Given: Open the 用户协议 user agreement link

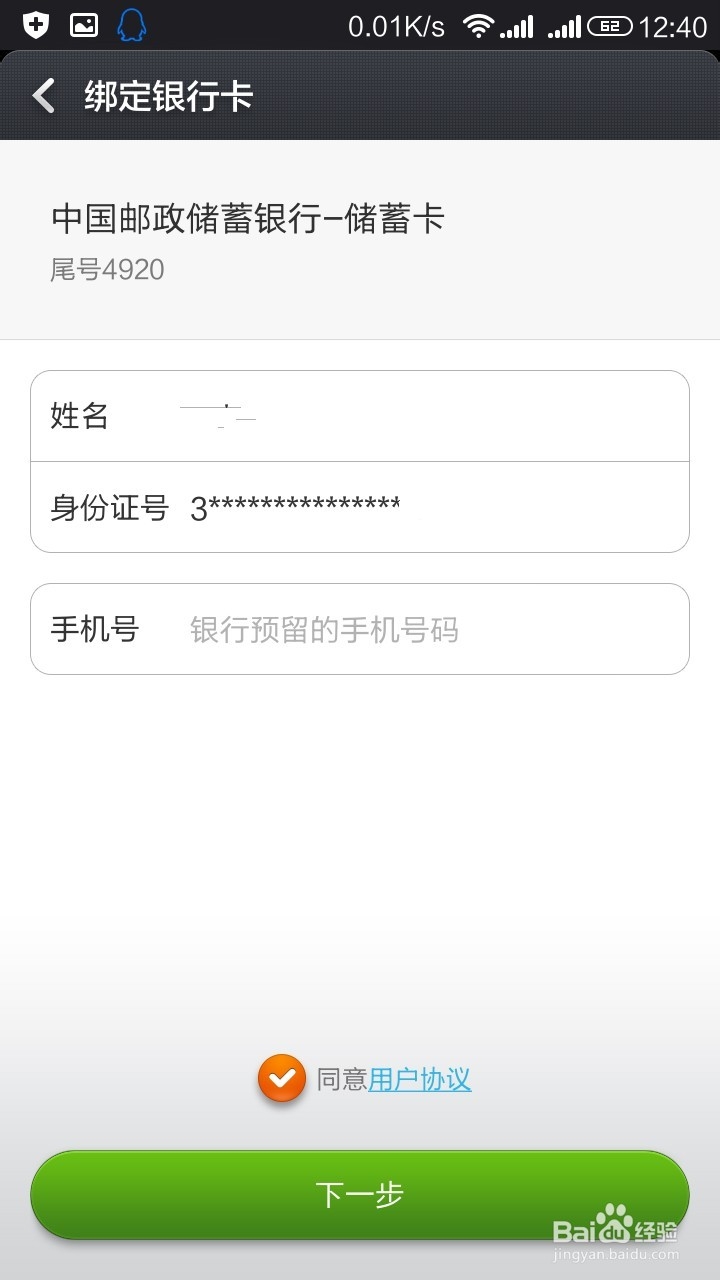Looking at the screenshot, I should (x=419, y=1078).
